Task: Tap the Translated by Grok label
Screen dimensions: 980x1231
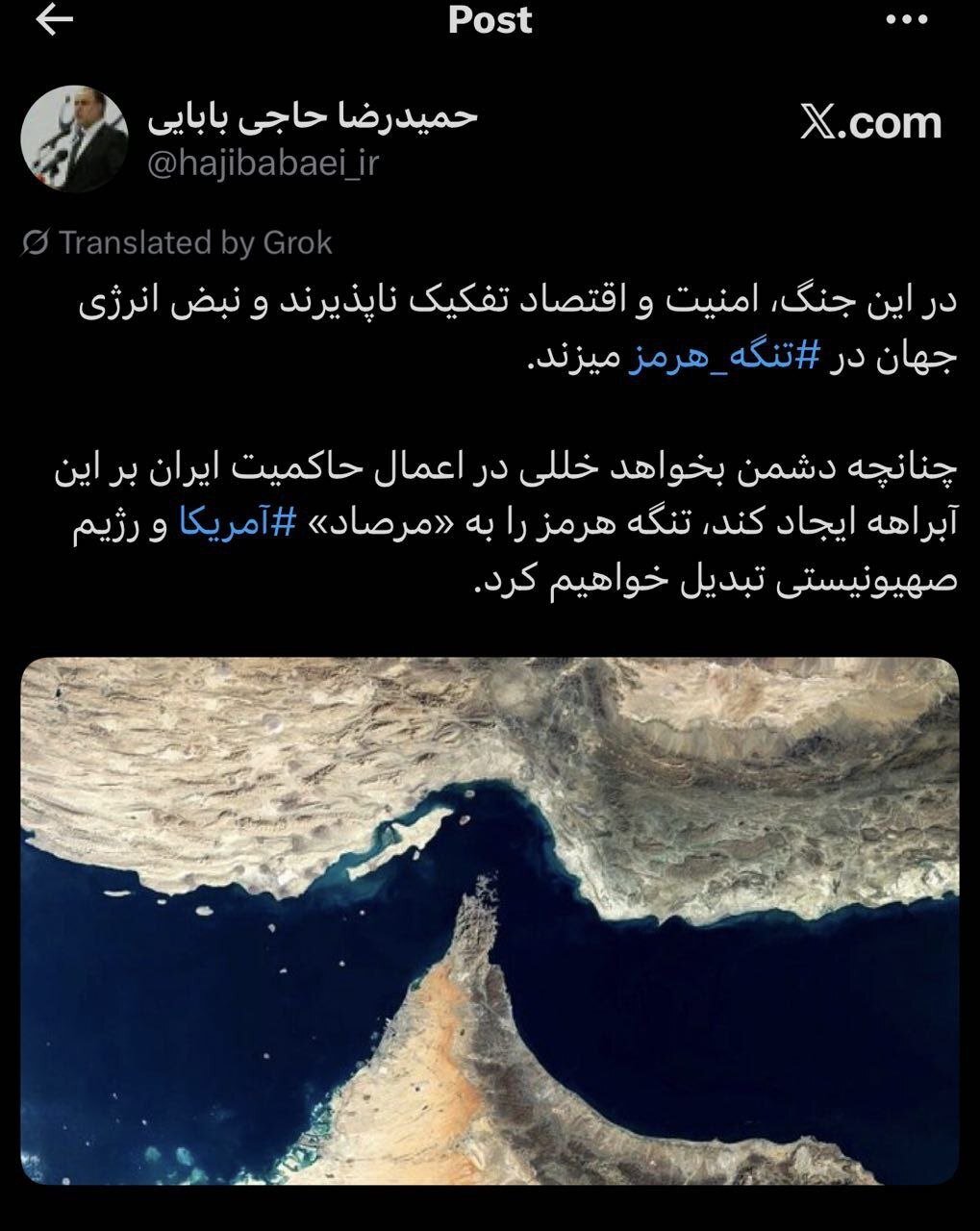Action: pos(177,242)
